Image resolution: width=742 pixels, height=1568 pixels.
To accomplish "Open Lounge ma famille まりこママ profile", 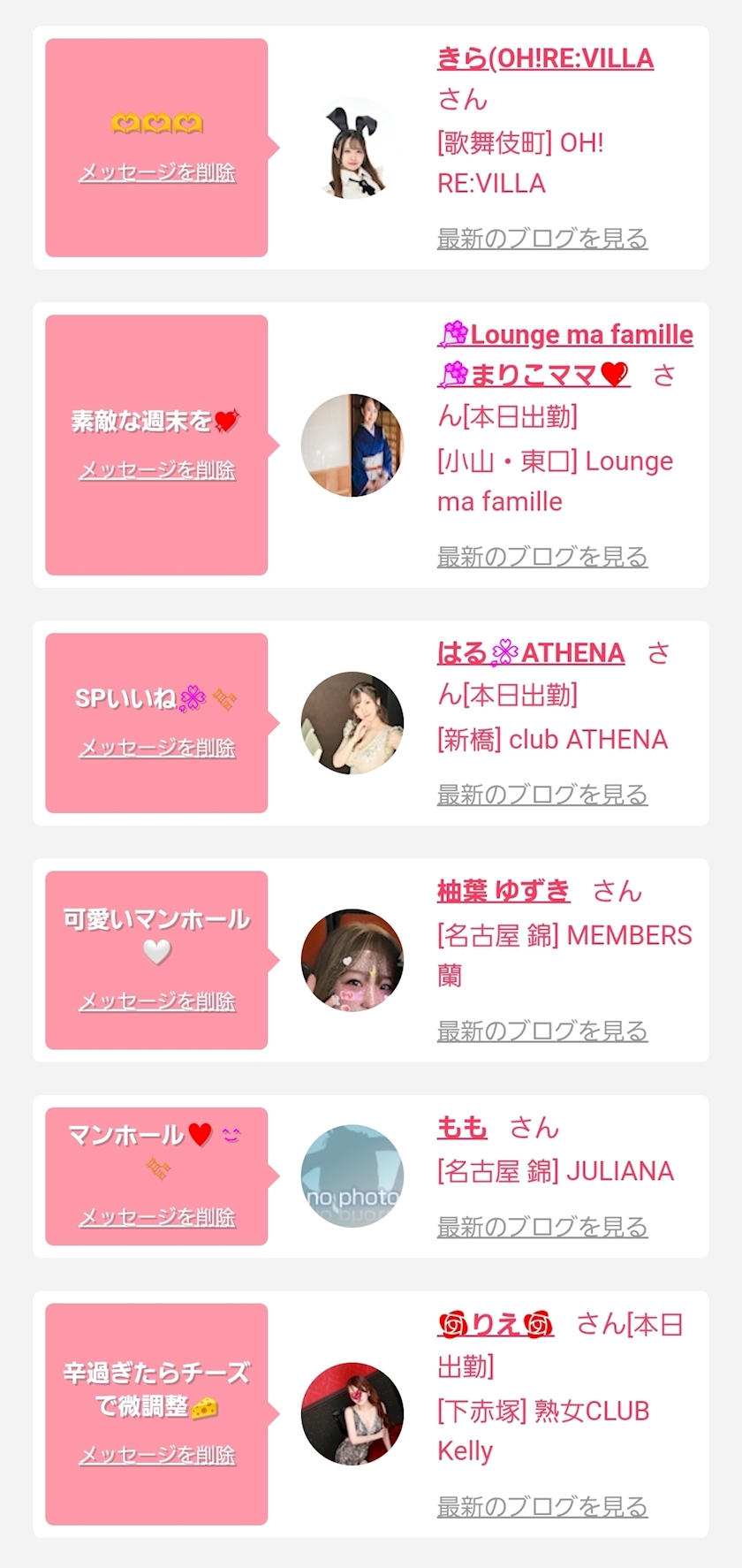I will (565, 335).
